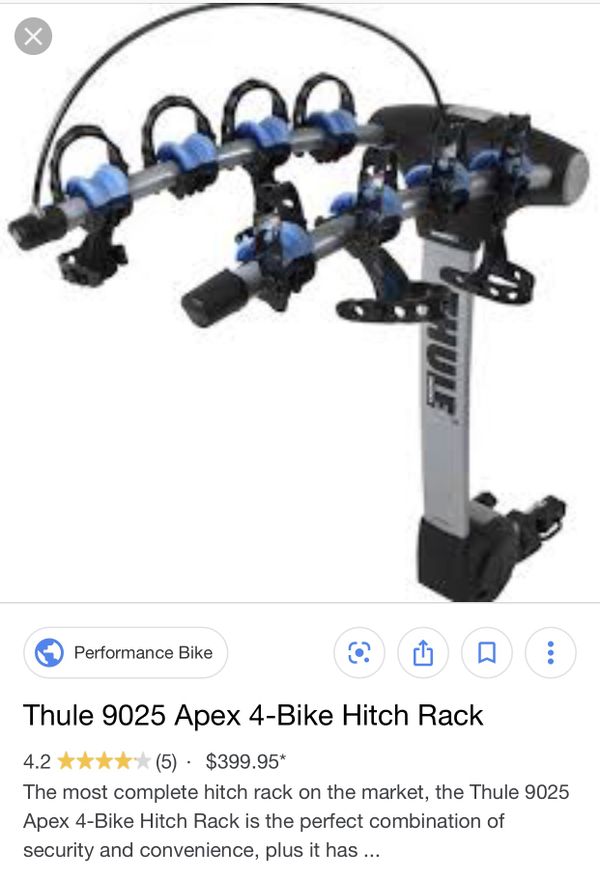Close the image viewer
600x878 pixels.
[33, 37]
